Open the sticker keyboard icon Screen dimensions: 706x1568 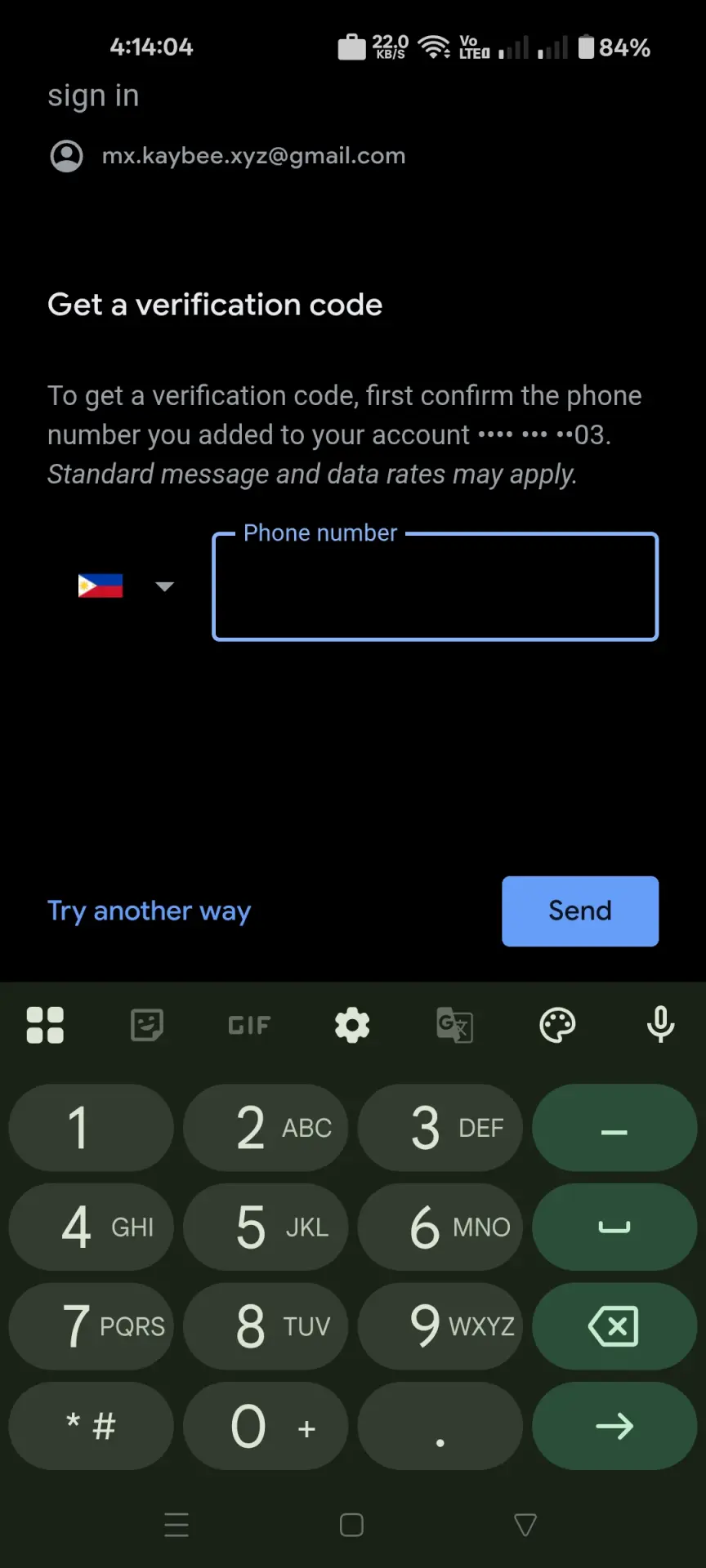tap(147, 1025)
